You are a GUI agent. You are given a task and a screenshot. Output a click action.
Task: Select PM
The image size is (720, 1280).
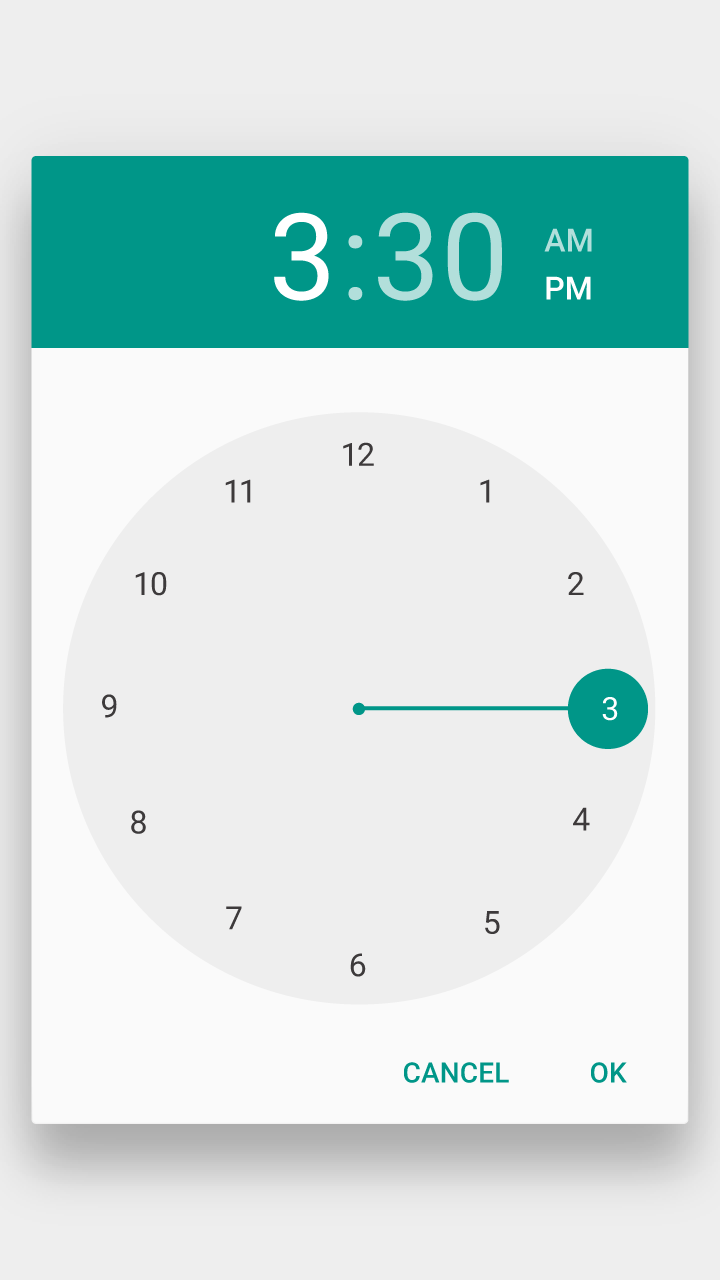tap(568, 289)
